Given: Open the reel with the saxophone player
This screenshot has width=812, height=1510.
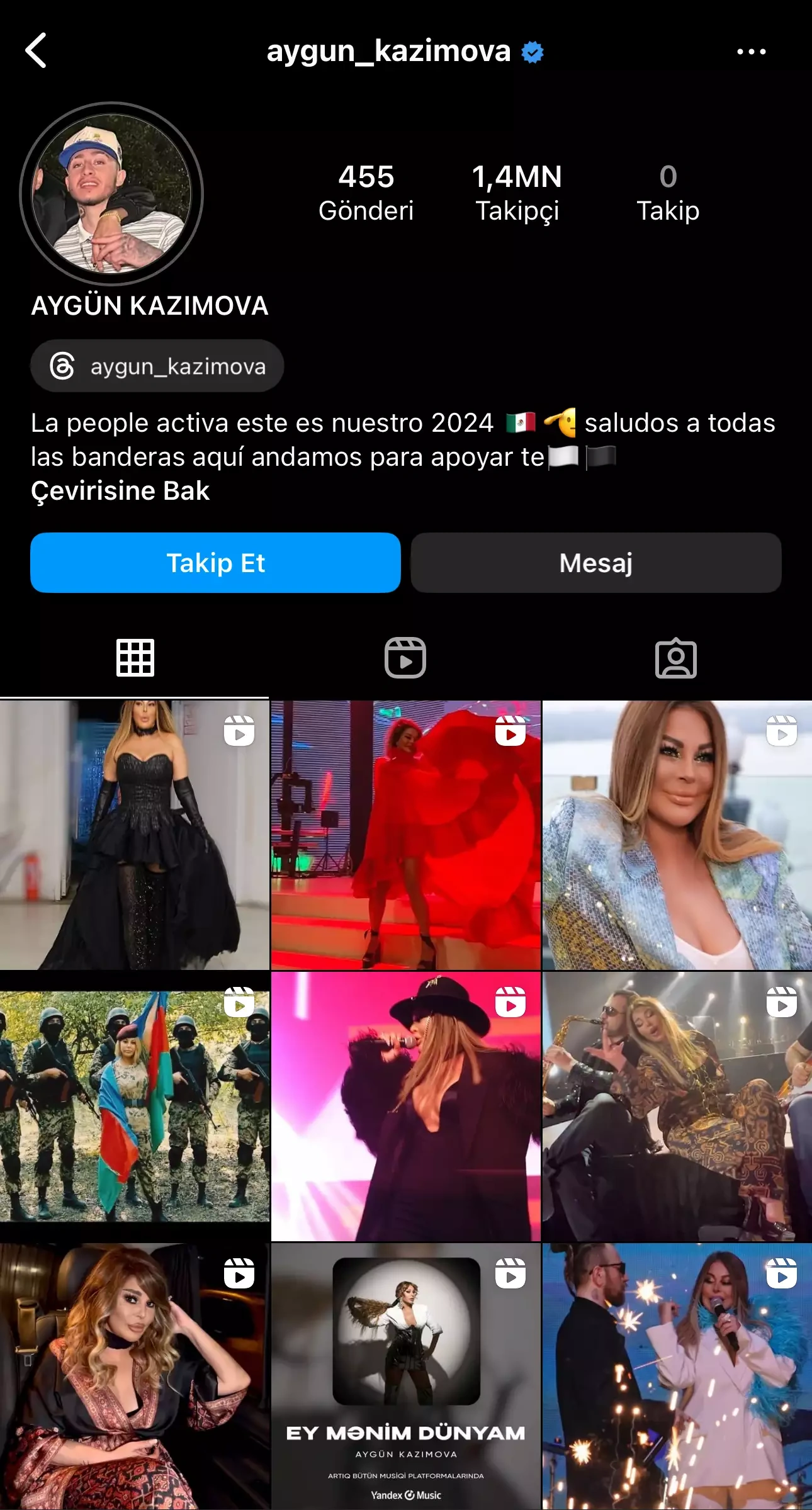Looking at the screenshot, I should pyautogui.click(x=677, y=1106).
